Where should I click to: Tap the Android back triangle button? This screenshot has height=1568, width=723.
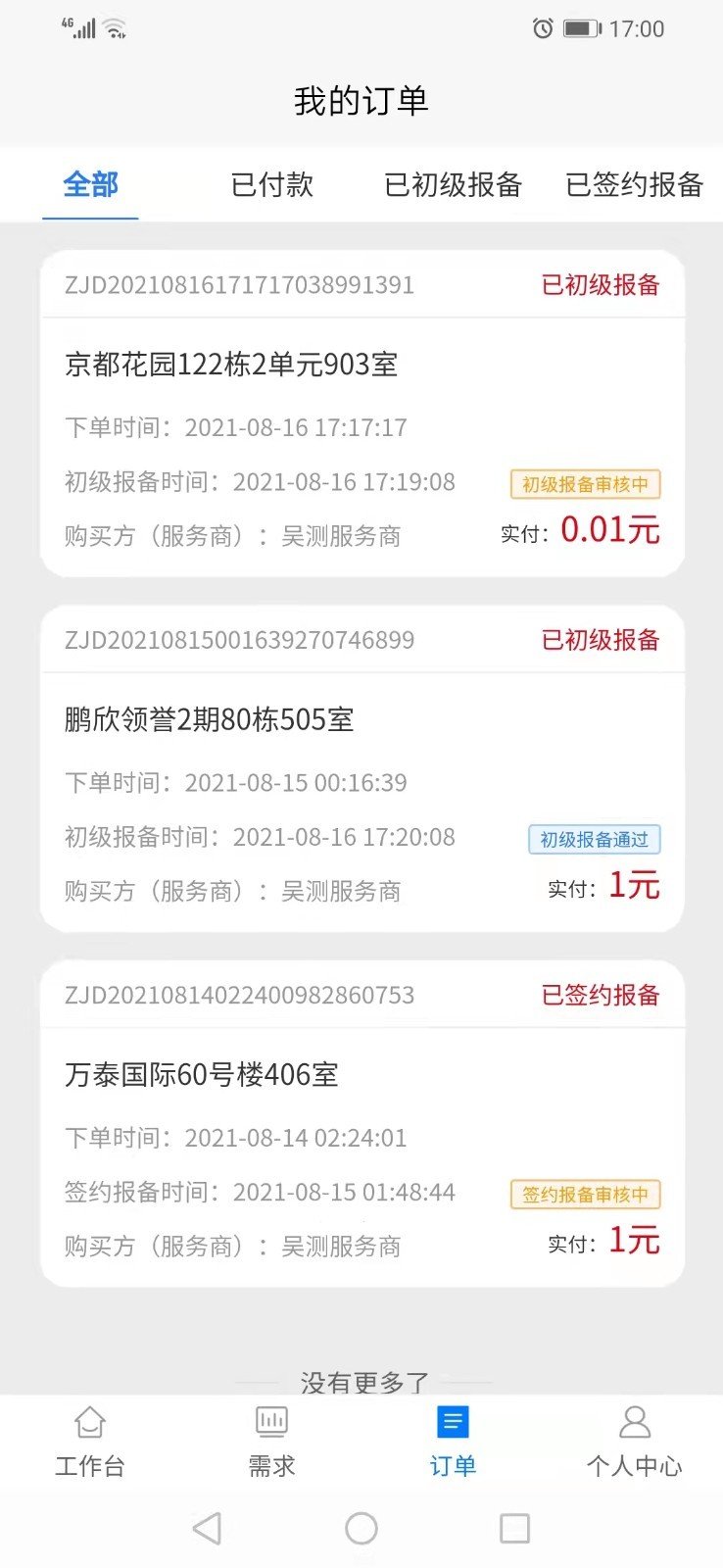208,1527
